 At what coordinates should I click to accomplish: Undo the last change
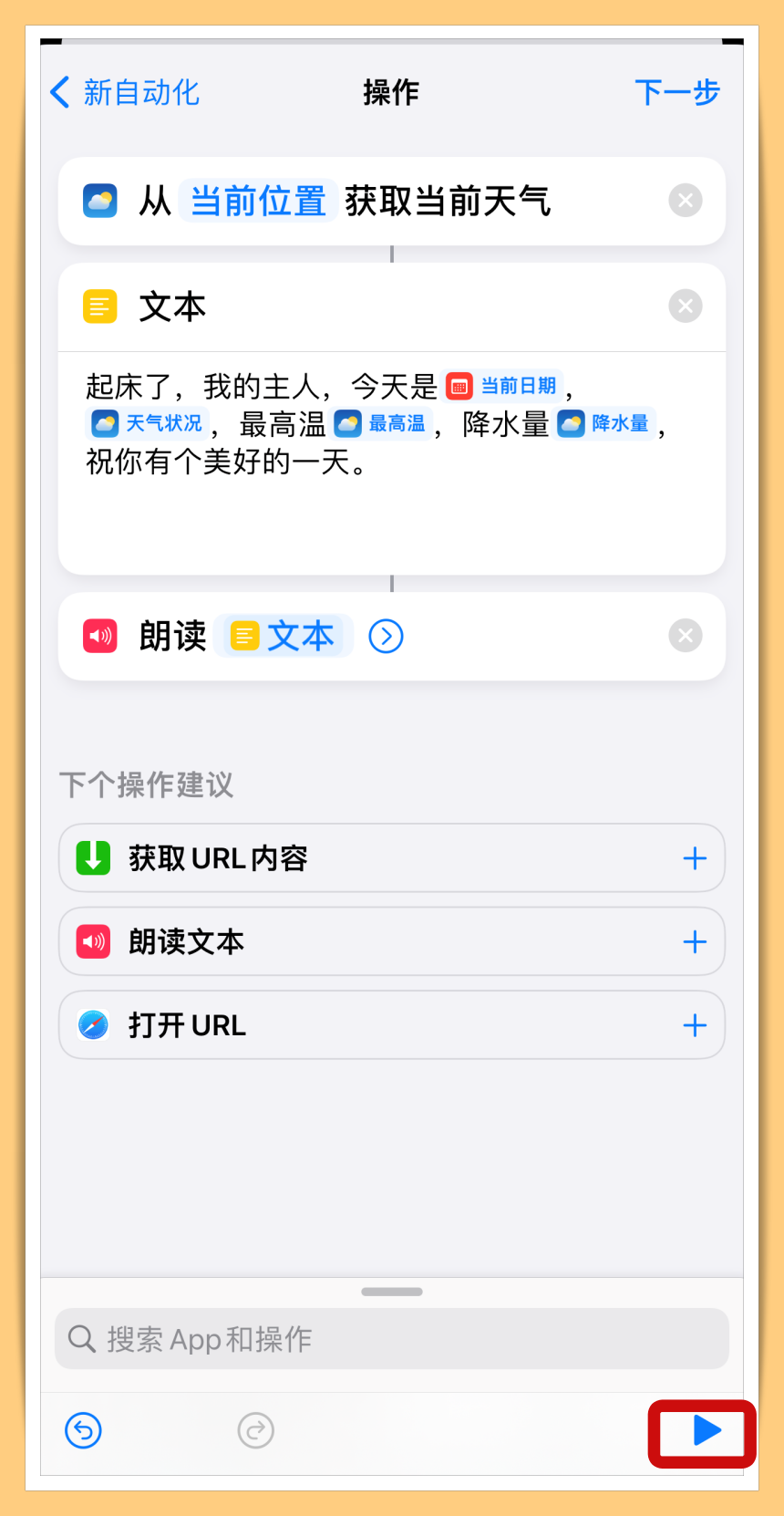click(x=83, y=1430)
